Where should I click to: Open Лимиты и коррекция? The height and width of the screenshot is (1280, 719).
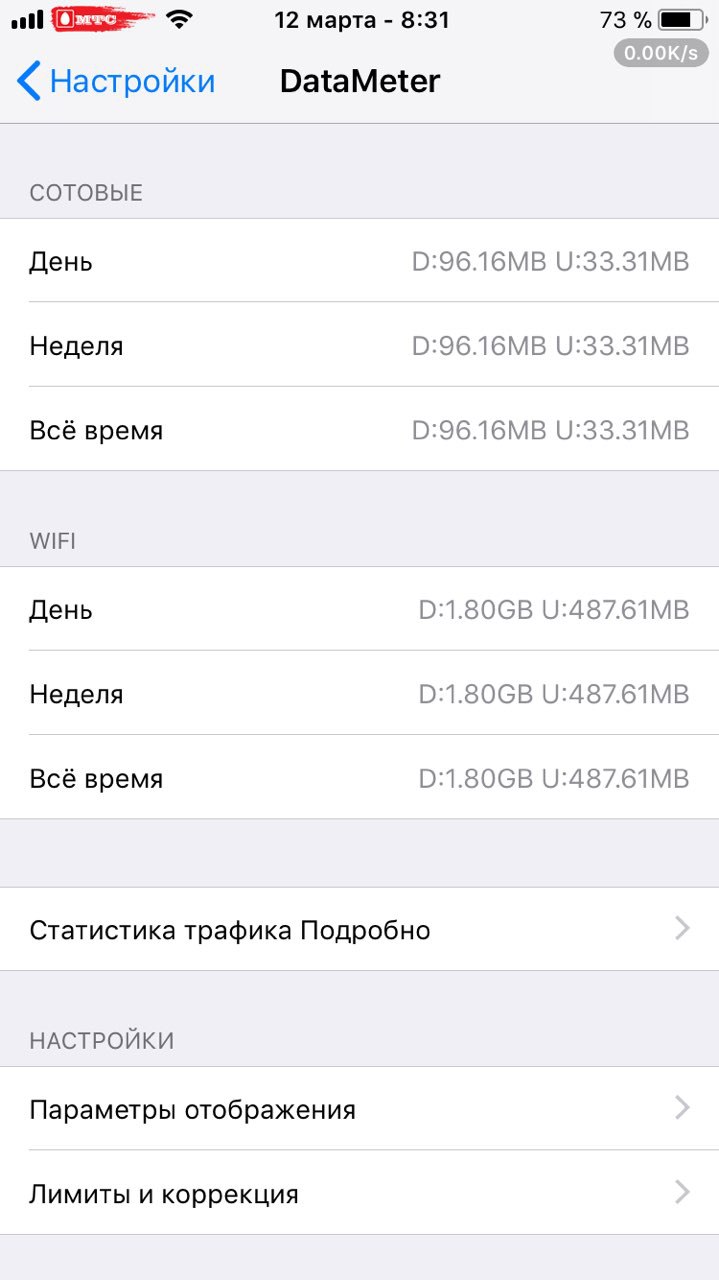pyautogui.click(x=359, y=1192)
